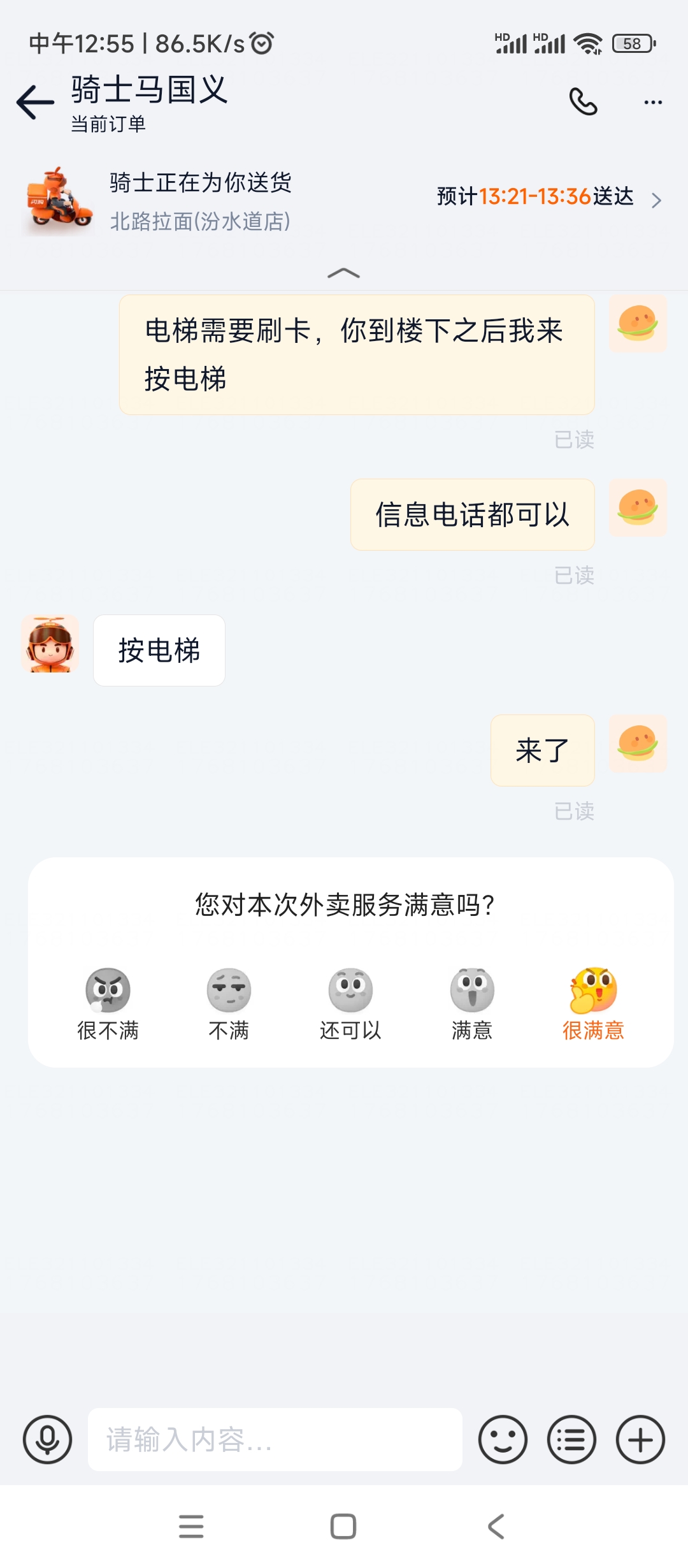Screen dimensions: 688x1568
Task: Open the emoji picker
Action: [x=503, y=1439]
